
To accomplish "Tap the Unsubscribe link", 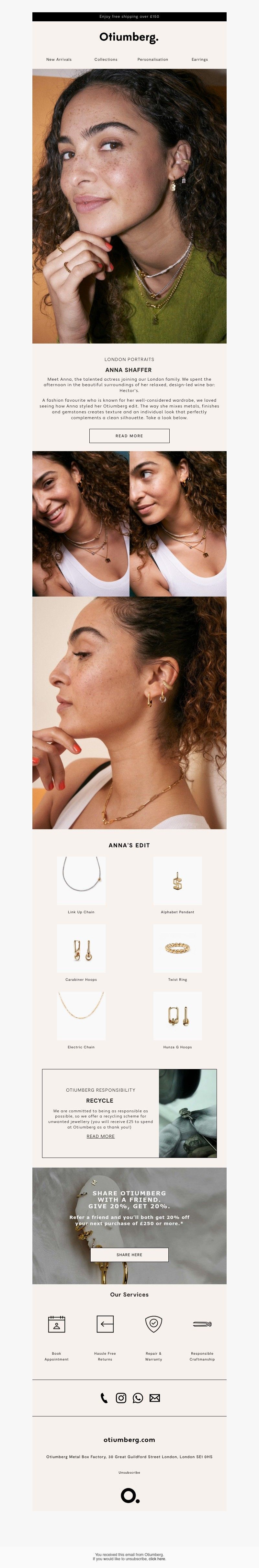I will (129, 1472).
